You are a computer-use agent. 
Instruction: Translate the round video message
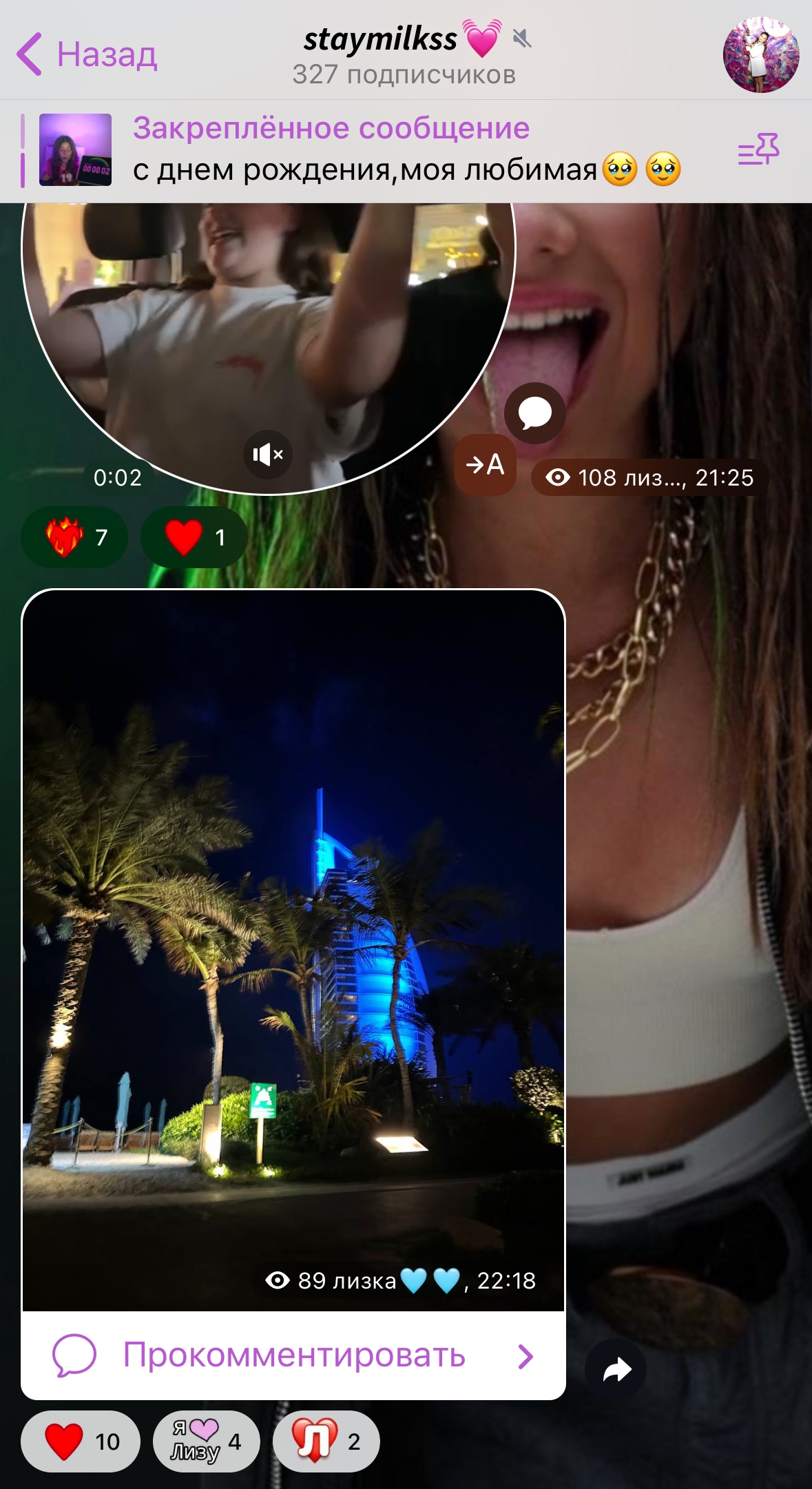[x=486, y=464]
